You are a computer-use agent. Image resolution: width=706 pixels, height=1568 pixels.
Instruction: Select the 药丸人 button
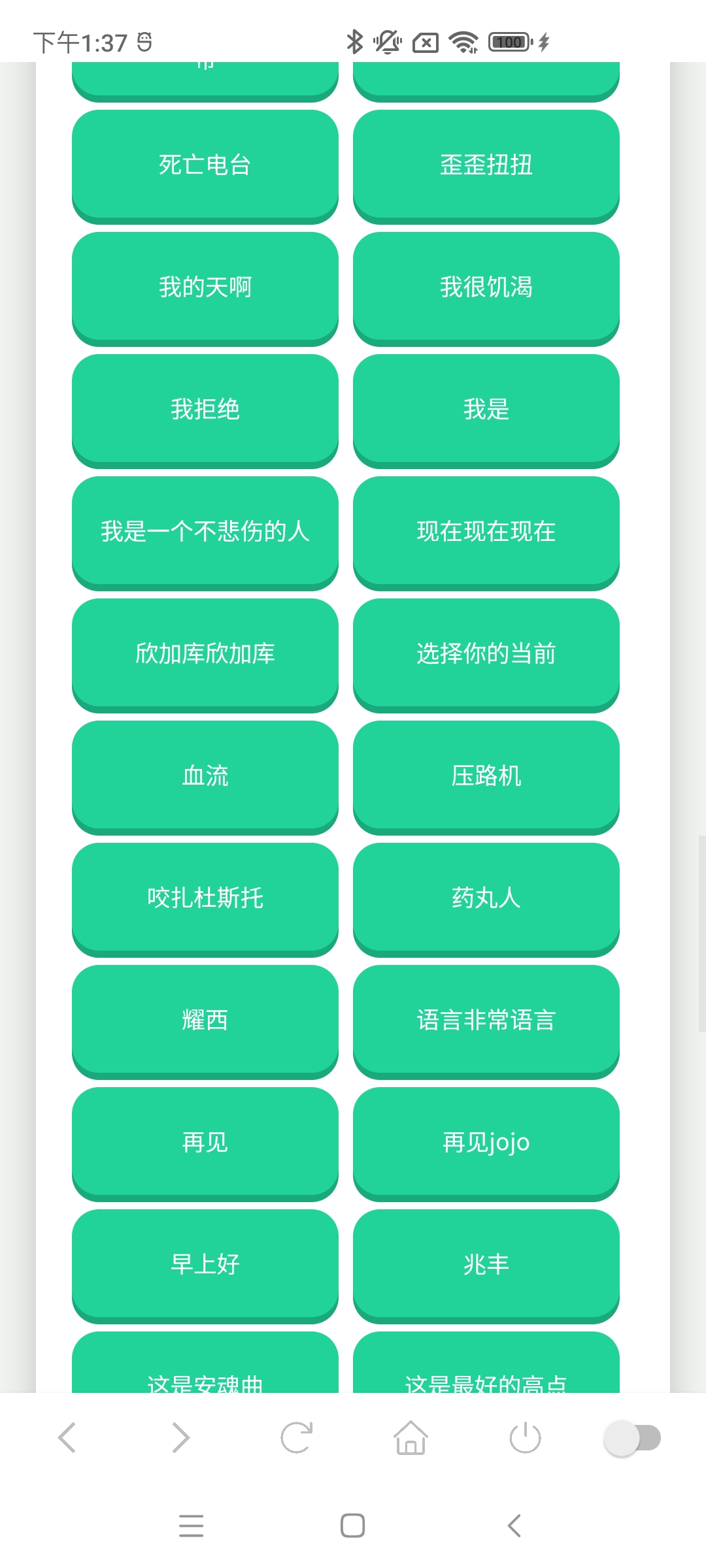point(486,898)
